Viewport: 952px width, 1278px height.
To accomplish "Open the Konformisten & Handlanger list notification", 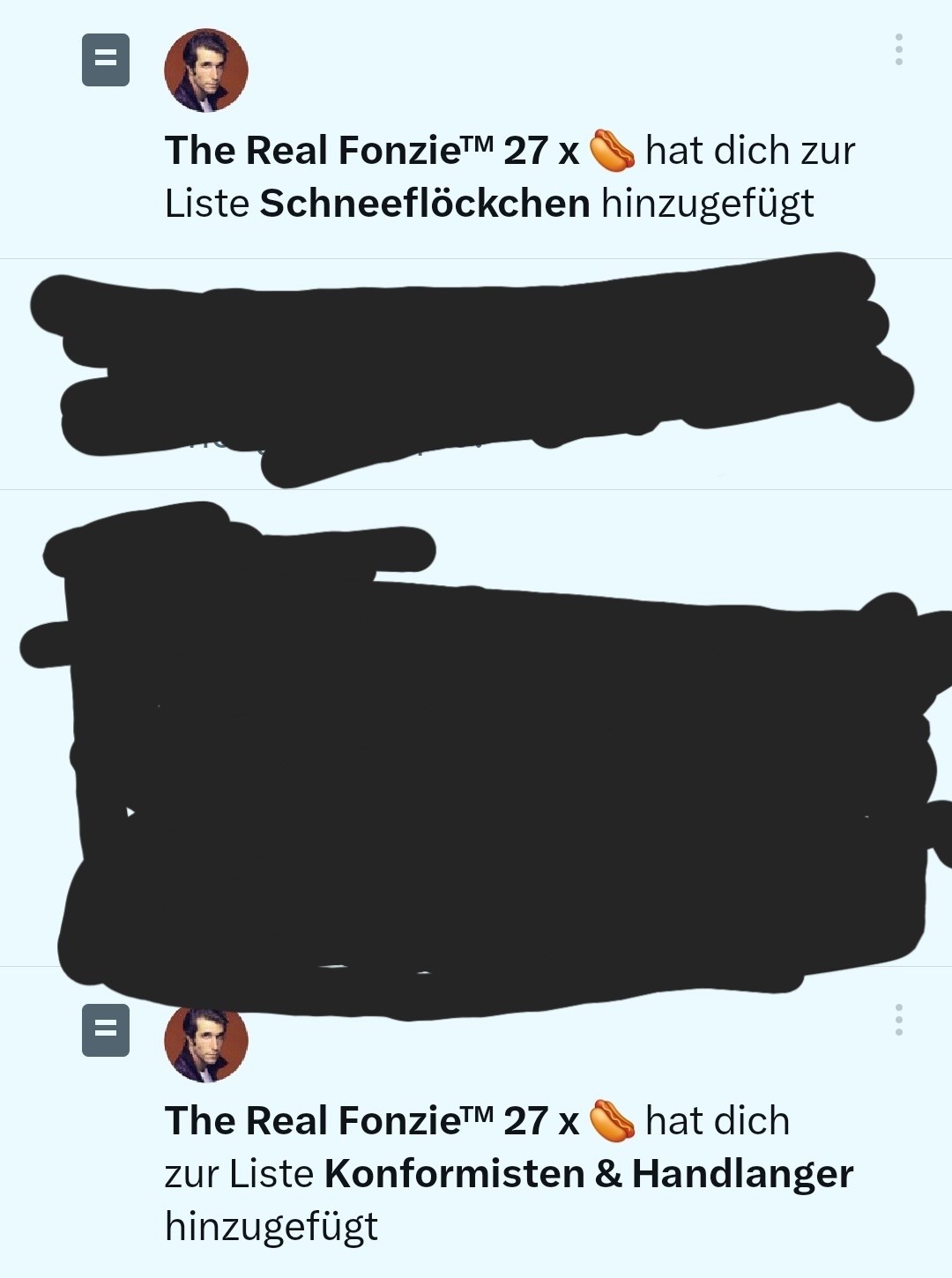I will tap(508, 1173).
